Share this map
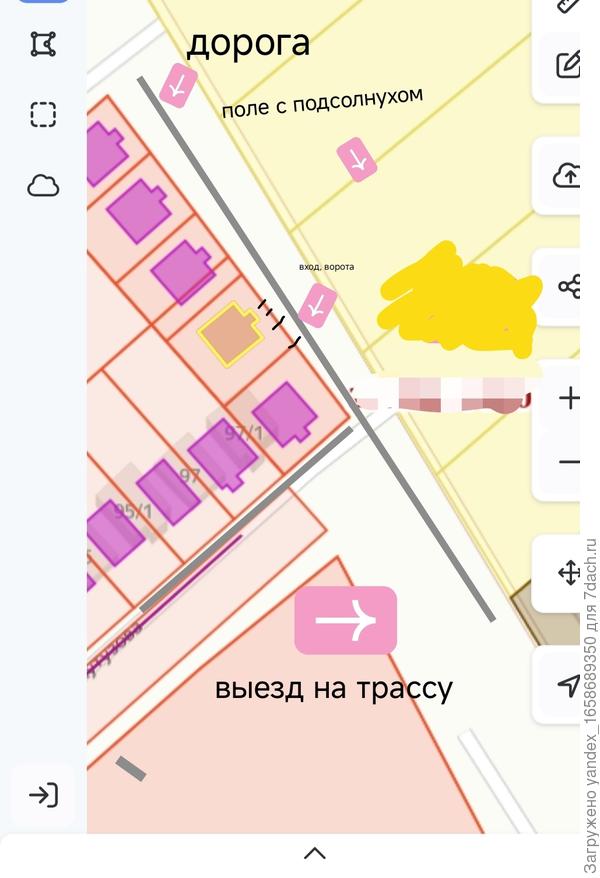Image resolution: width=600 pixels, height=878 pixels. (x=568, y=287)
